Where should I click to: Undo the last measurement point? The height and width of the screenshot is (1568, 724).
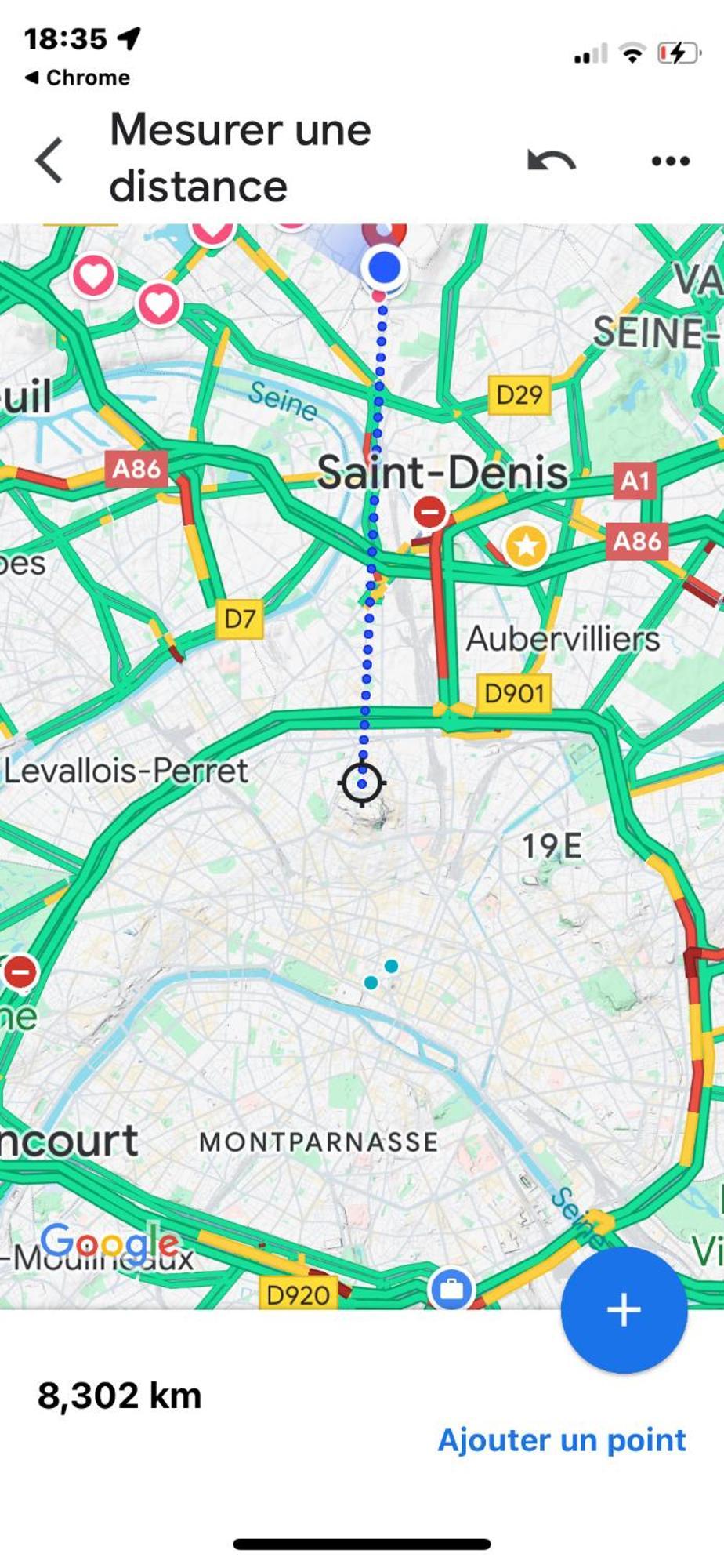tap(552, 161)
